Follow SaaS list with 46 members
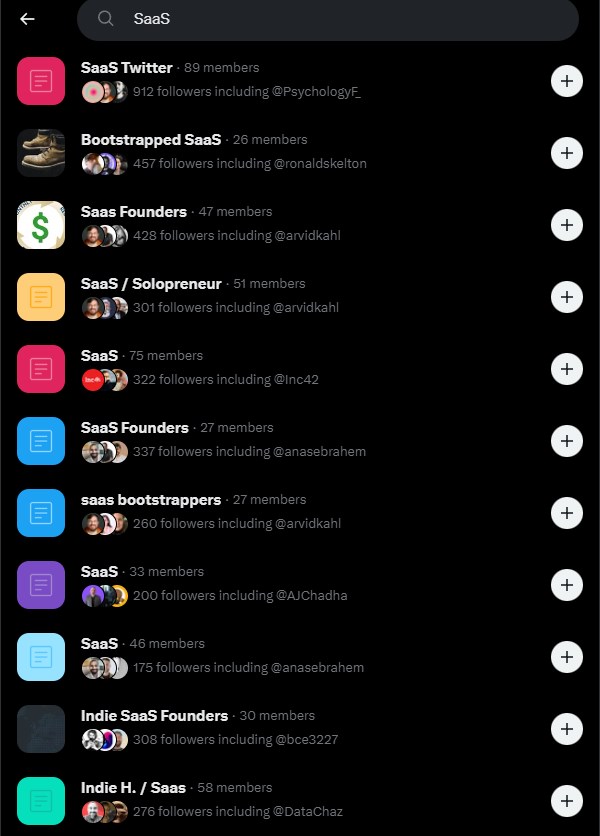The image size is (600, 836). [567, 657]
